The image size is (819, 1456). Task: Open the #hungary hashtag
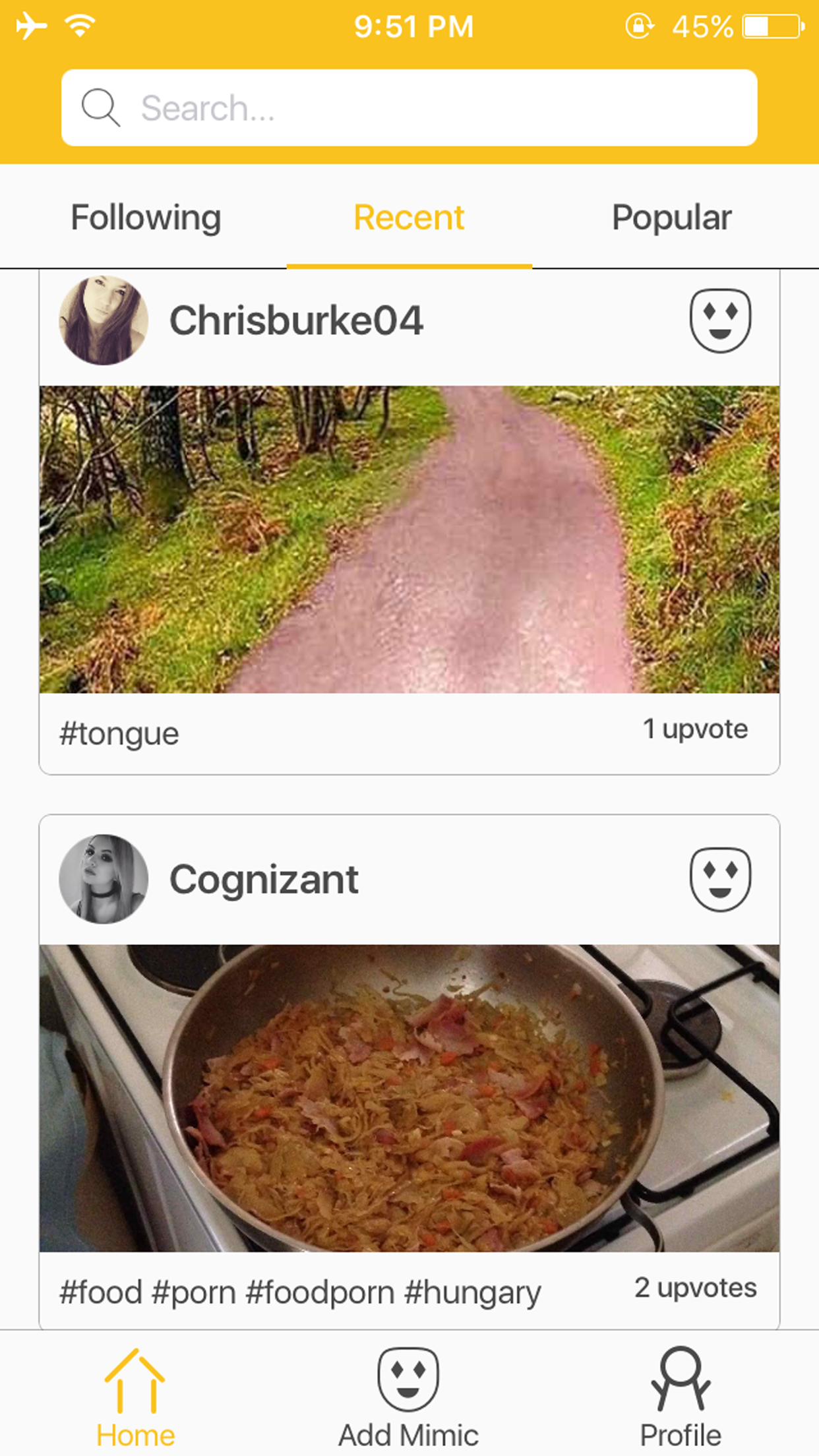point(472,1292)
